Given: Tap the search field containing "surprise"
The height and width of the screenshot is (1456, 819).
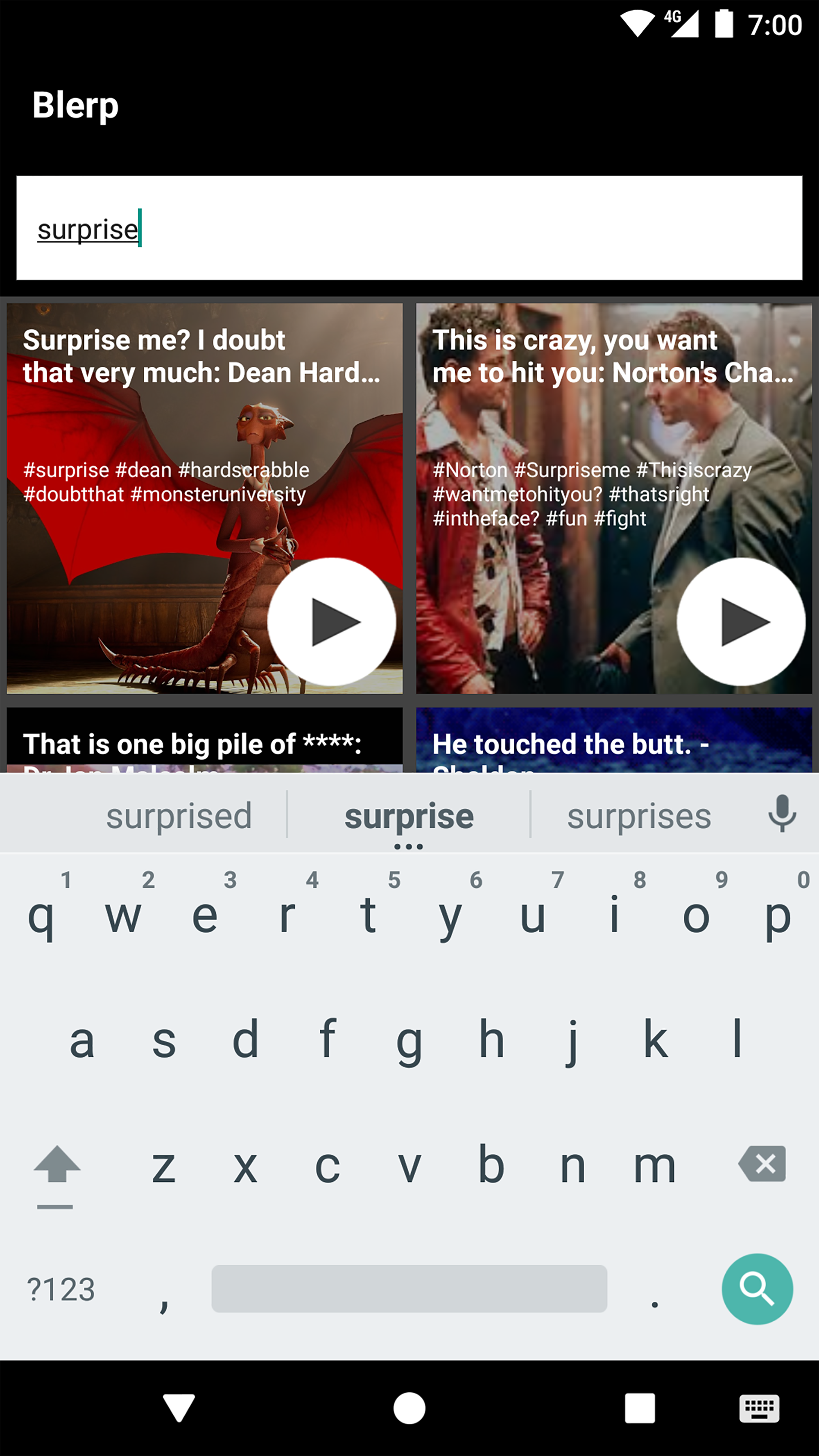Looking at the screenshot, I should [409, 228].
